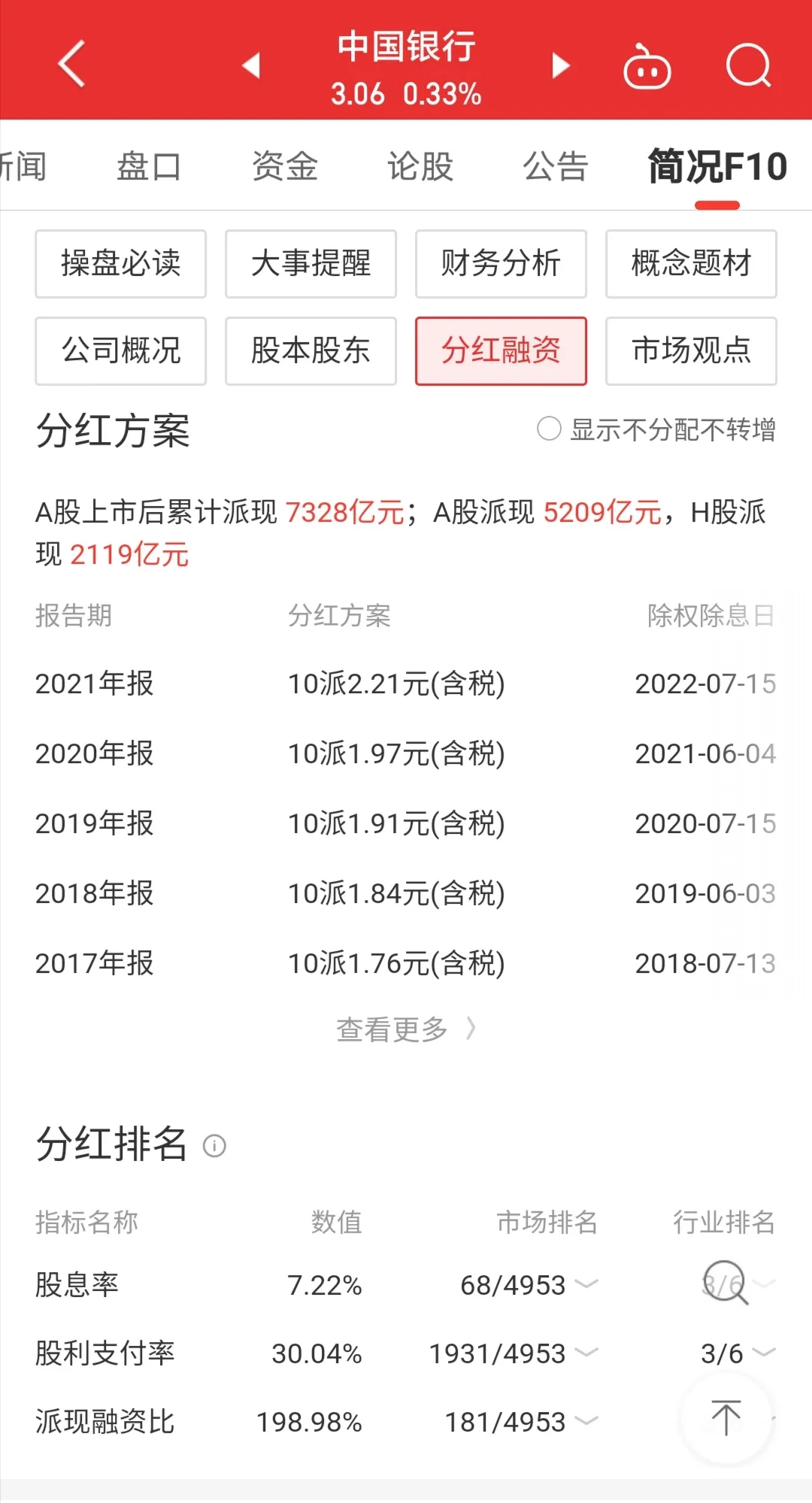Screen dimensions: 812x1503
Task: Switch to the 资金 tab
Action: point(284,166)
